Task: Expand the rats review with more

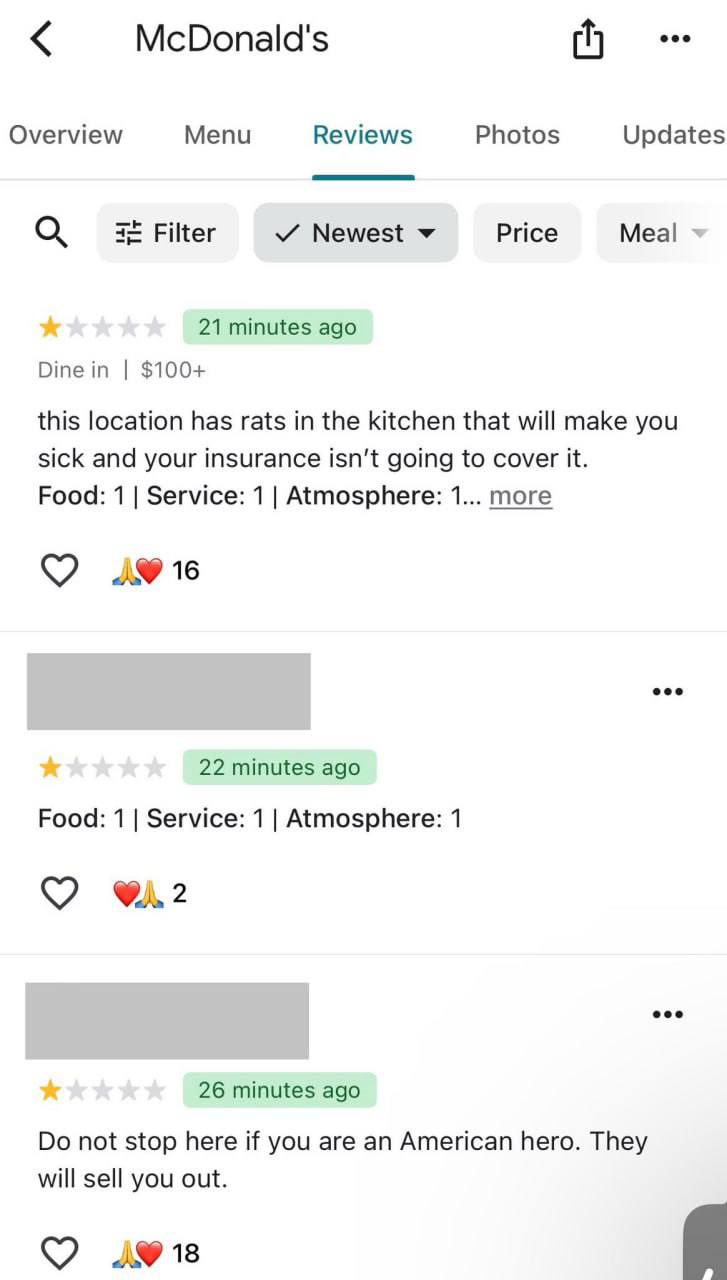Action: tap(520, 496)
